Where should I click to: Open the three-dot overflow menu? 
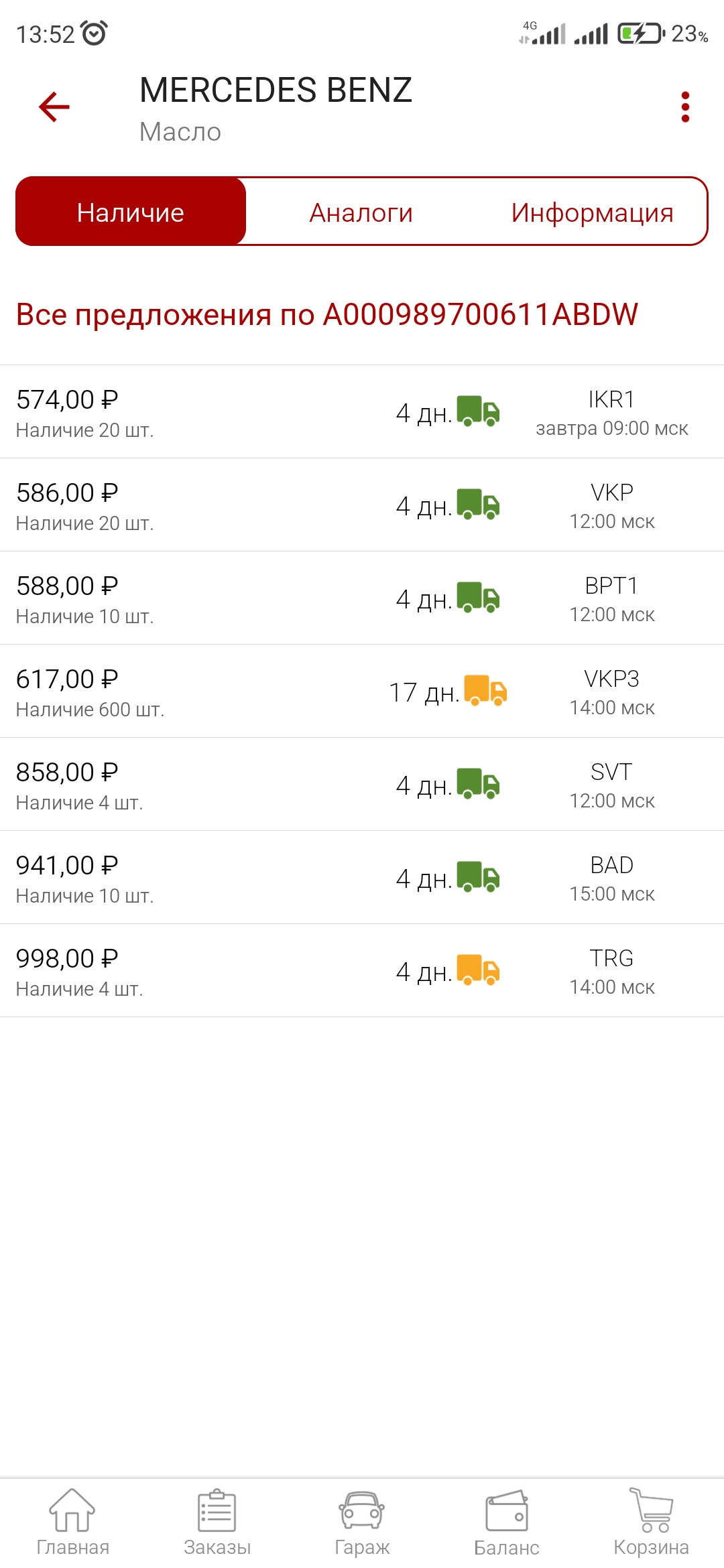click(685, 107)
